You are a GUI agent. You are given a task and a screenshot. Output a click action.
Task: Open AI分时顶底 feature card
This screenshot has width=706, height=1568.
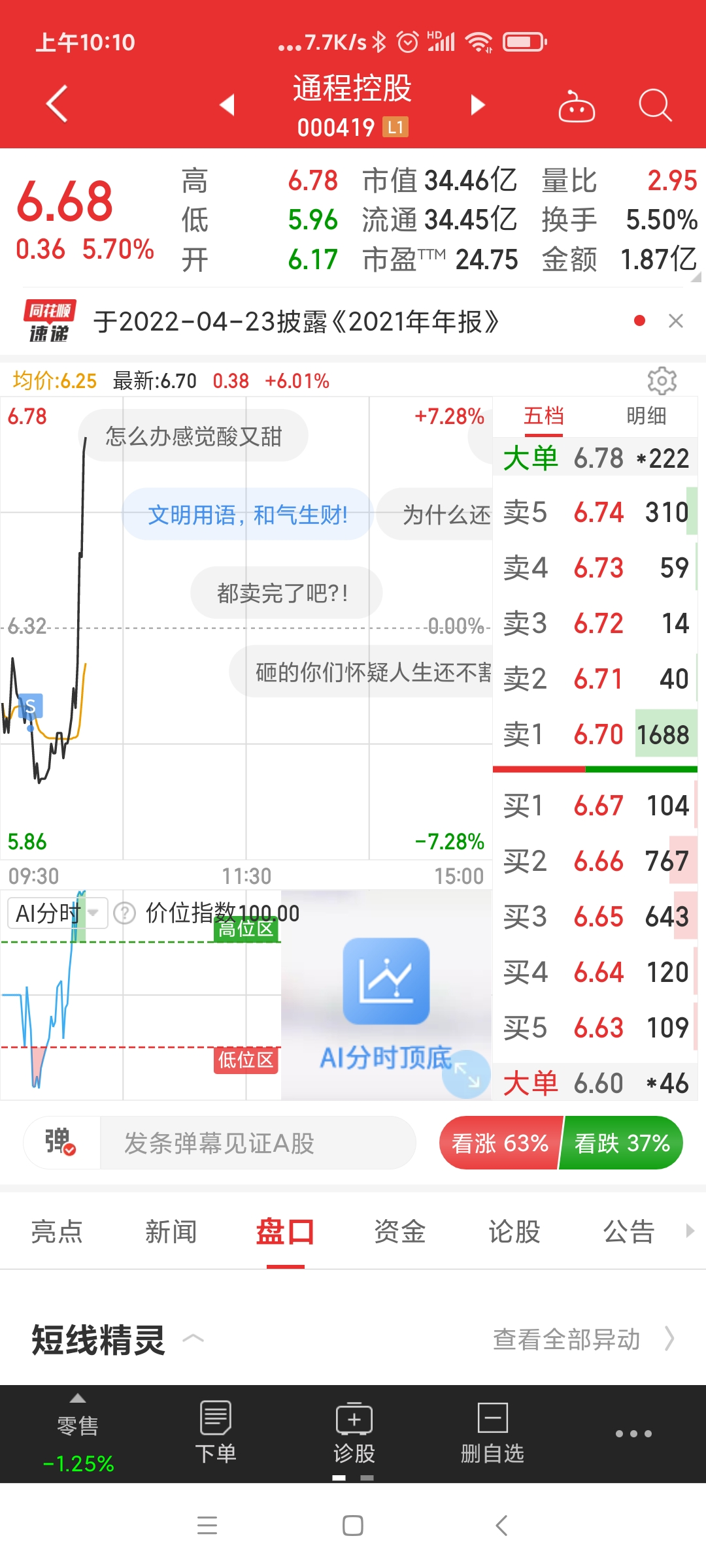coord(386,1000)
